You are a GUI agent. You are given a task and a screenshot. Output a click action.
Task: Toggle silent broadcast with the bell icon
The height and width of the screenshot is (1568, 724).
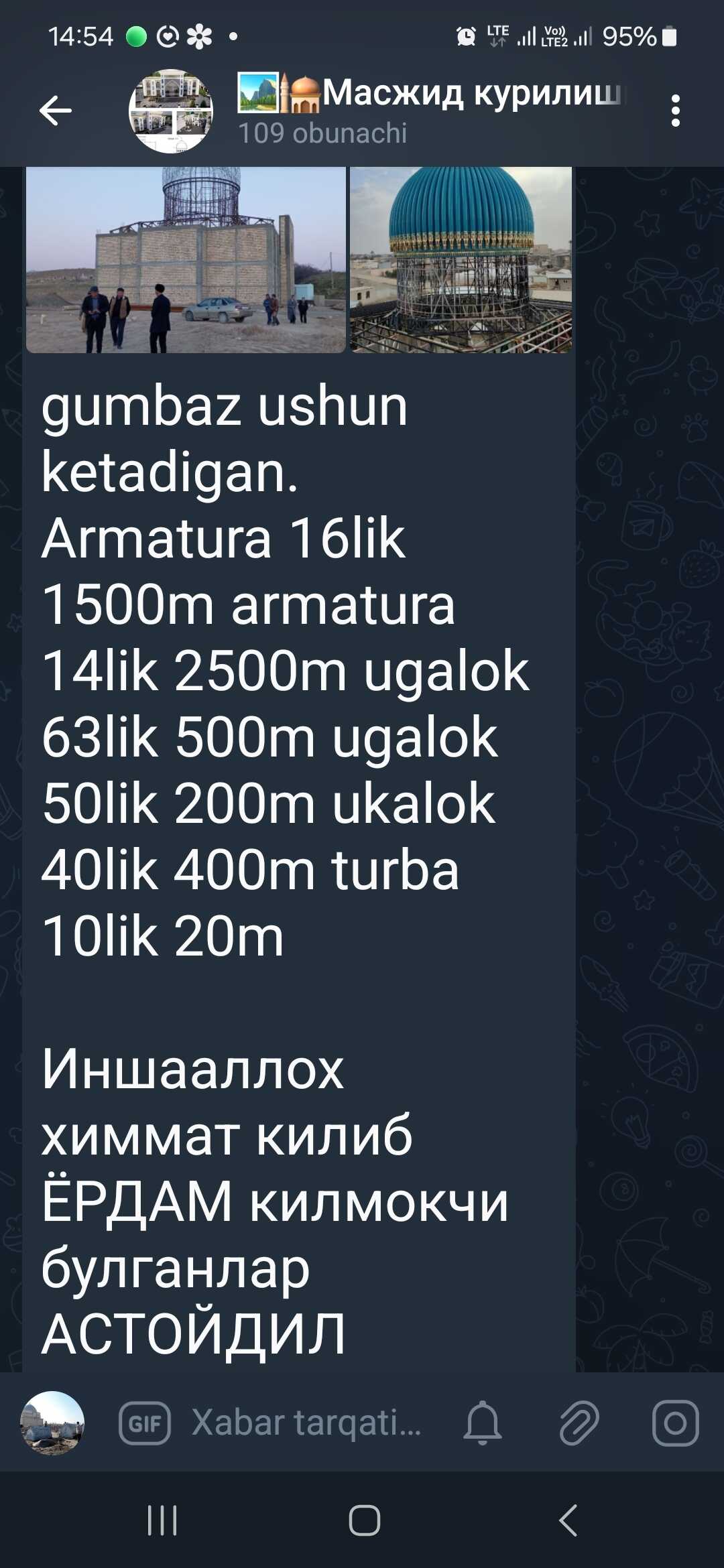pos(483,1423)
